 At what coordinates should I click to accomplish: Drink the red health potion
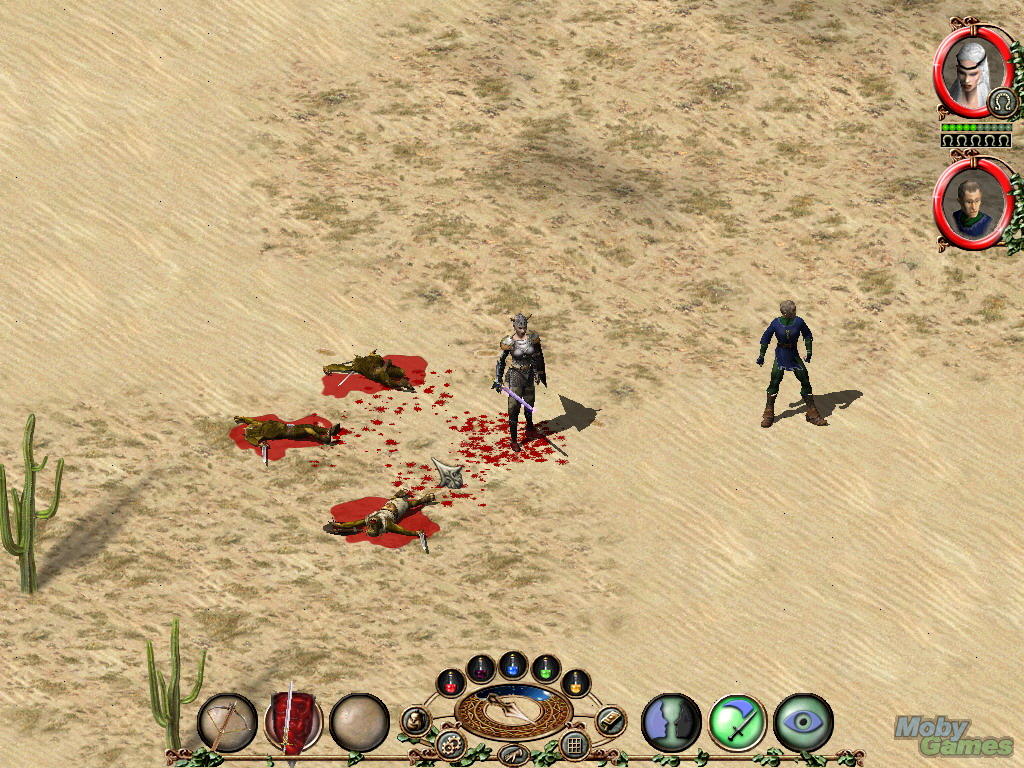pyautogui.click(x=451, y=683)
